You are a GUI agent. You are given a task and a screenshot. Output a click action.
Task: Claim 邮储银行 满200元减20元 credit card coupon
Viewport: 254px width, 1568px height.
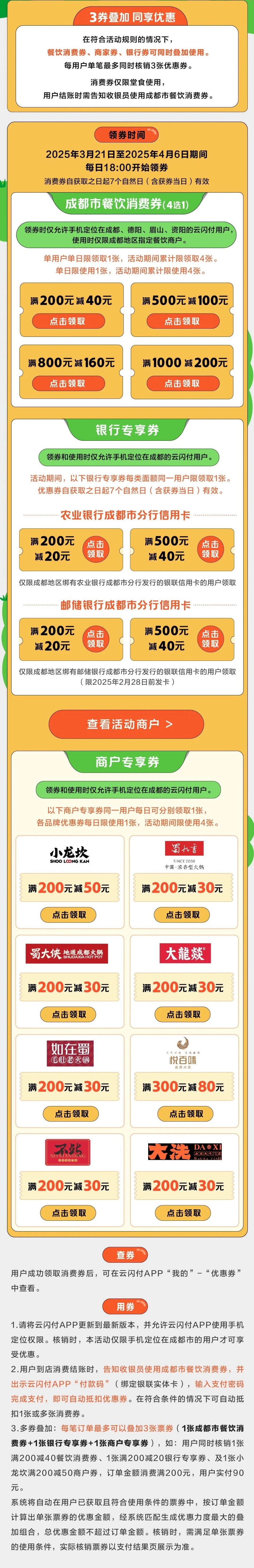(x=96, y=638)
